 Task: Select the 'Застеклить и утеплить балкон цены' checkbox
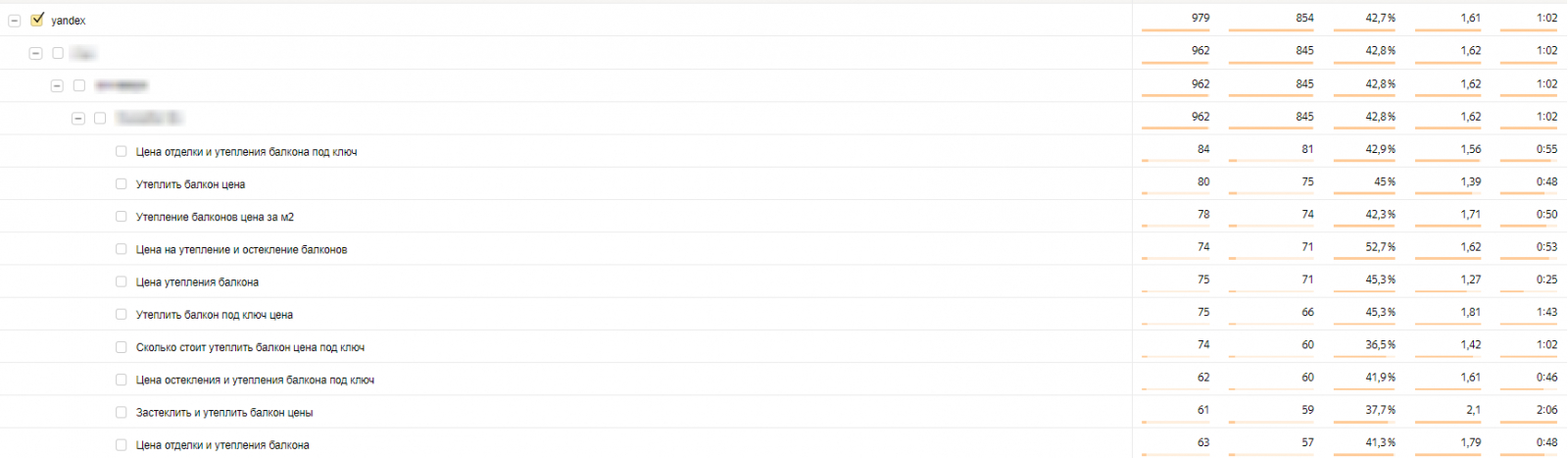[x=122, y=412]
